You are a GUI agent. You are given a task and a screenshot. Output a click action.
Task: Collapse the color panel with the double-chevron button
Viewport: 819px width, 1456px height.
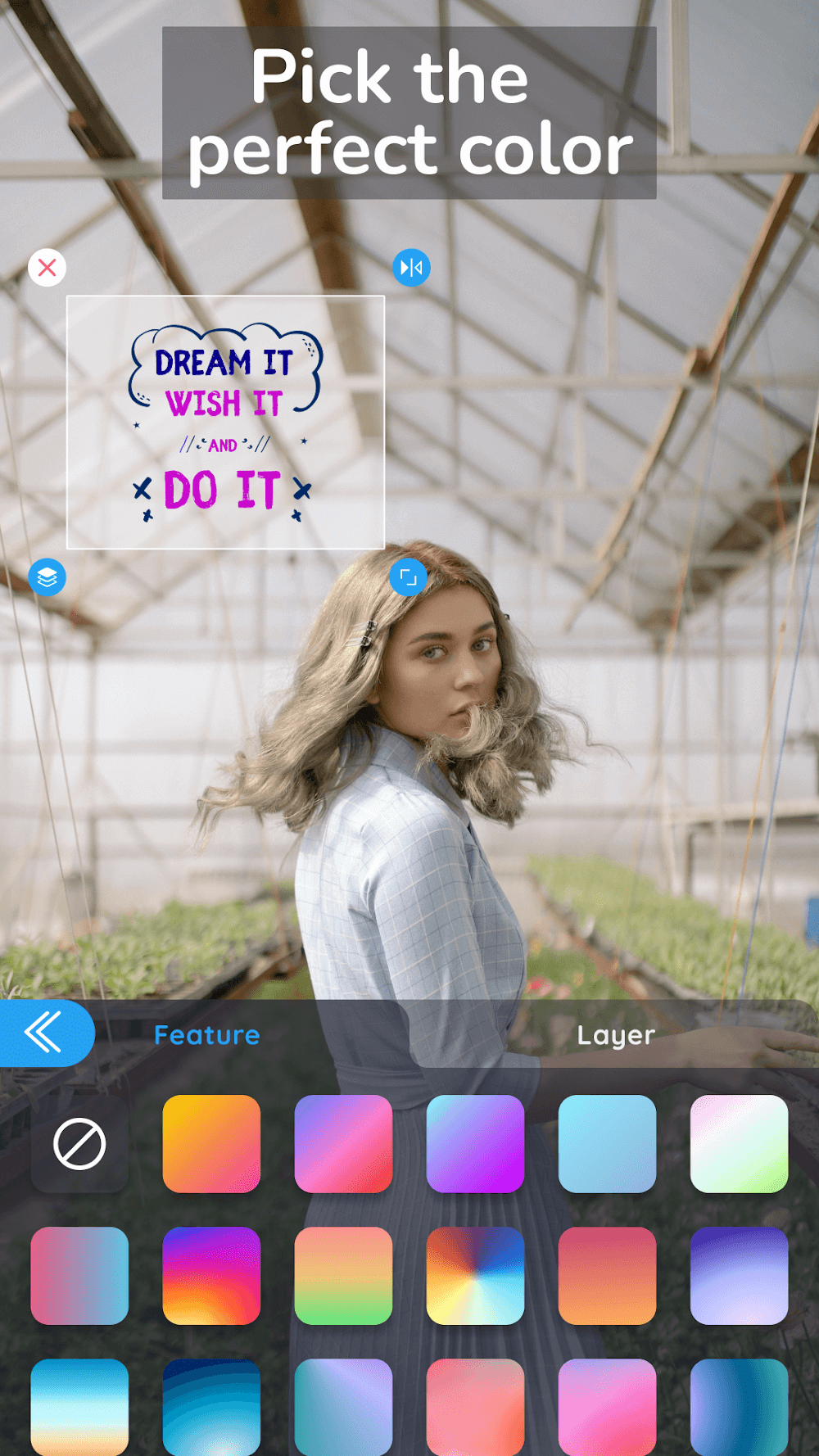[41, 1033]
